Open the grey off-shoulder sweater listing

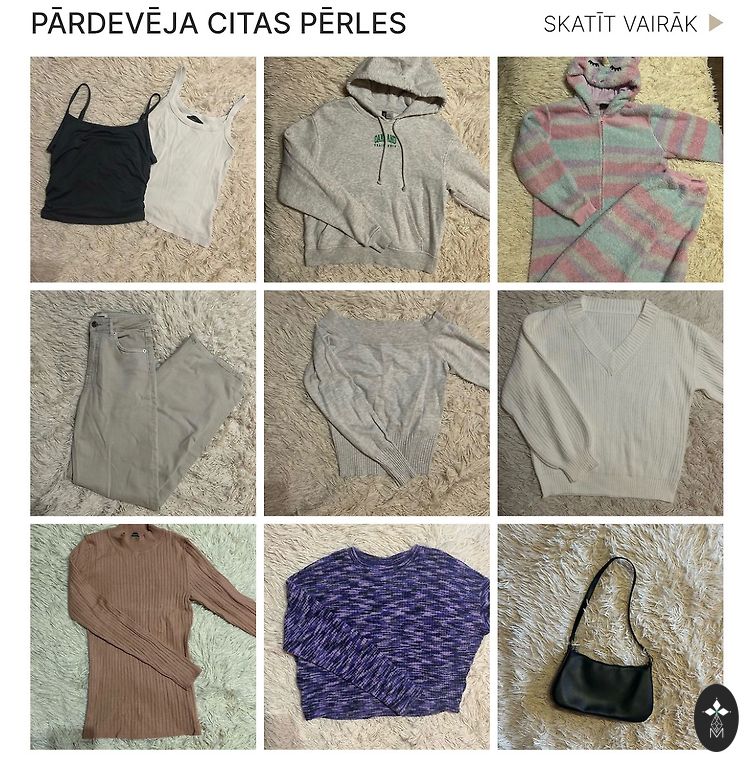tap(377, 403)
